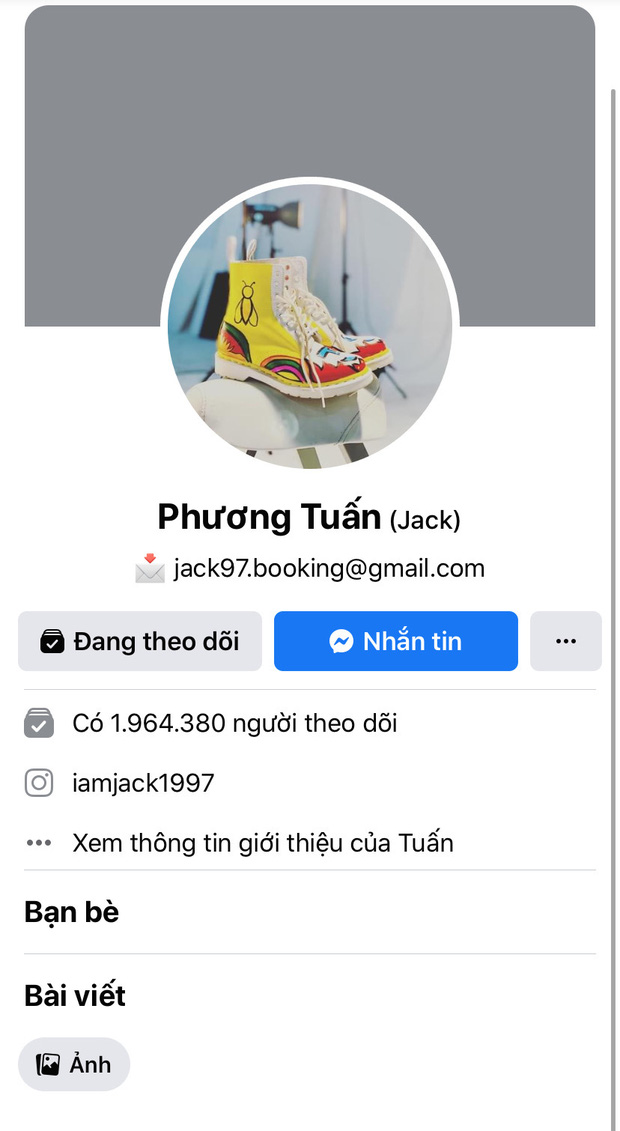The image size is (620, 1131).
Task: Open Instagram link iamjack1997
Action: tap(143, 782)
